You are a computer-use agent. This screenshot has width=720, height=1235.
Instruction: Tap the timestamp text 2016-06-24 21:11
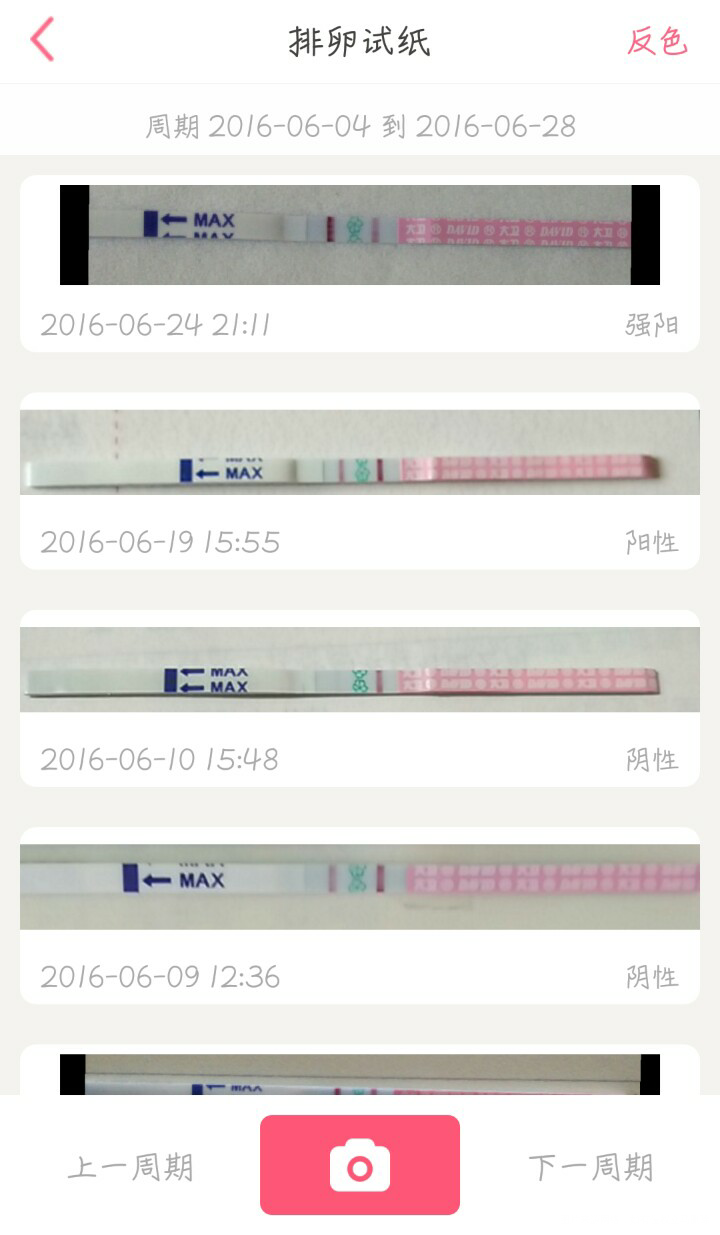coord(155,325)
